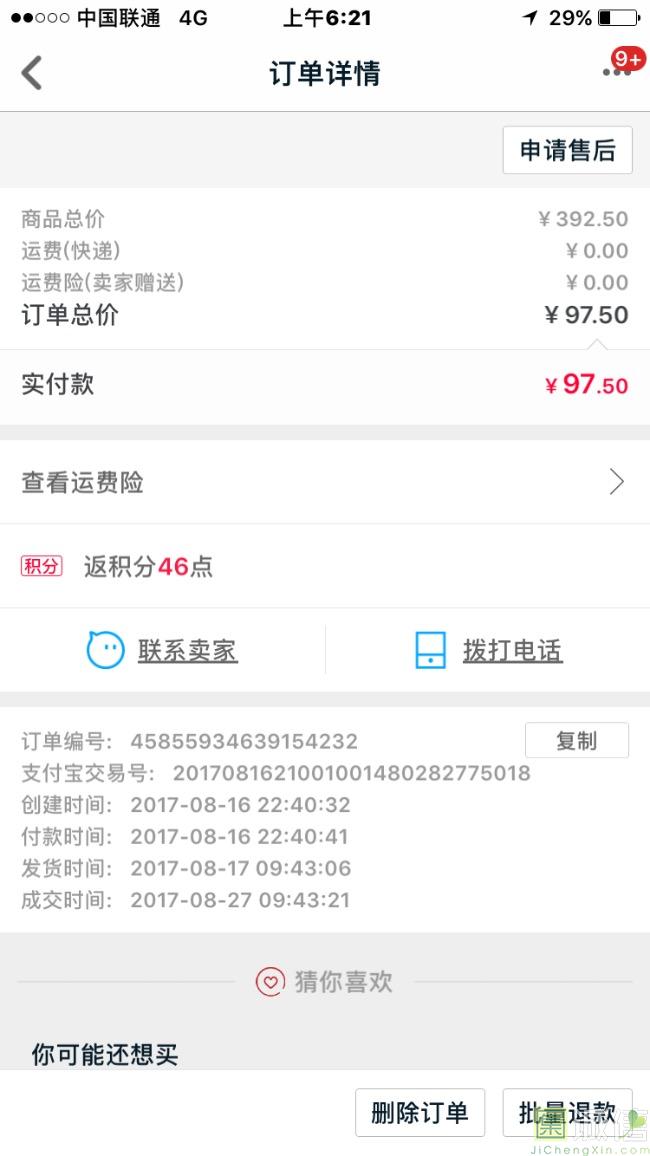Open the 查看运费险 row
The height and width of the screenshot is (1156, 650).
coord(325,482)
